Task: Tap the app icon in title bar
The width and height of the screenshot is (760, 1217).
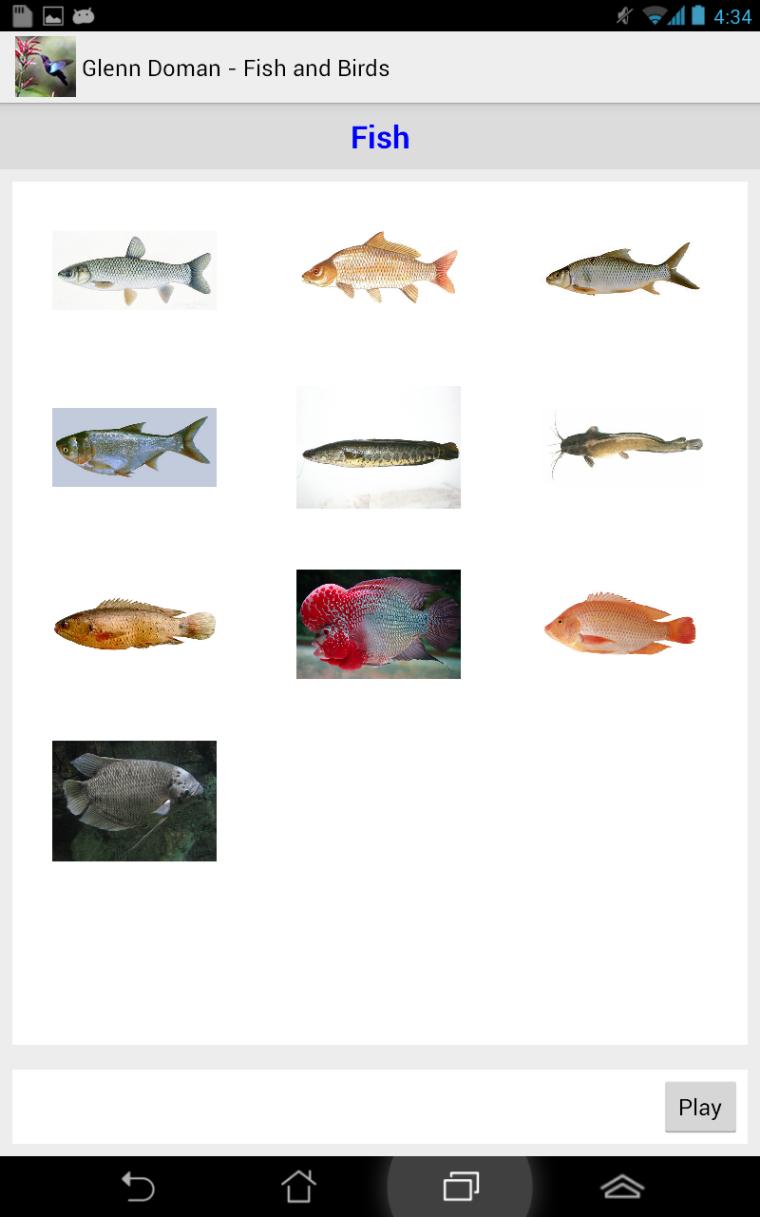Action: tap(45, 67)
